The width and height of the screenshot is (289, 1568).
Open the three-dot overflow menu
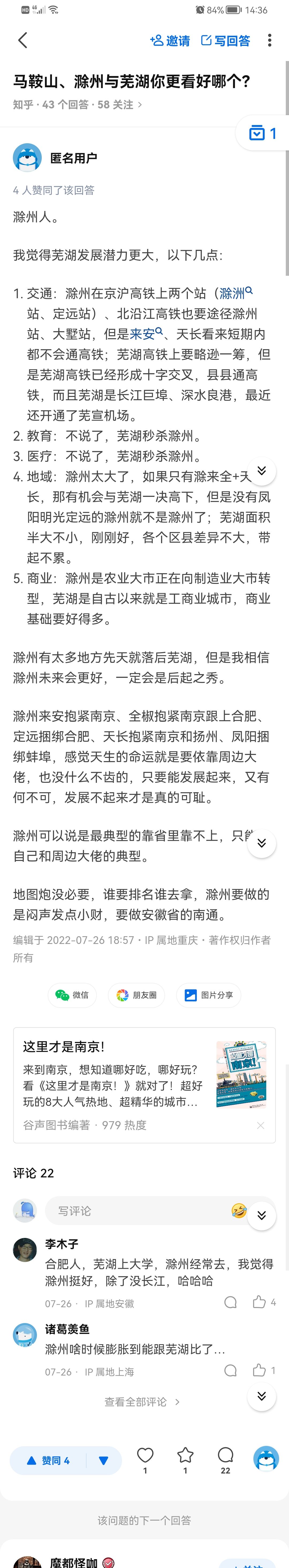(269, 41)
